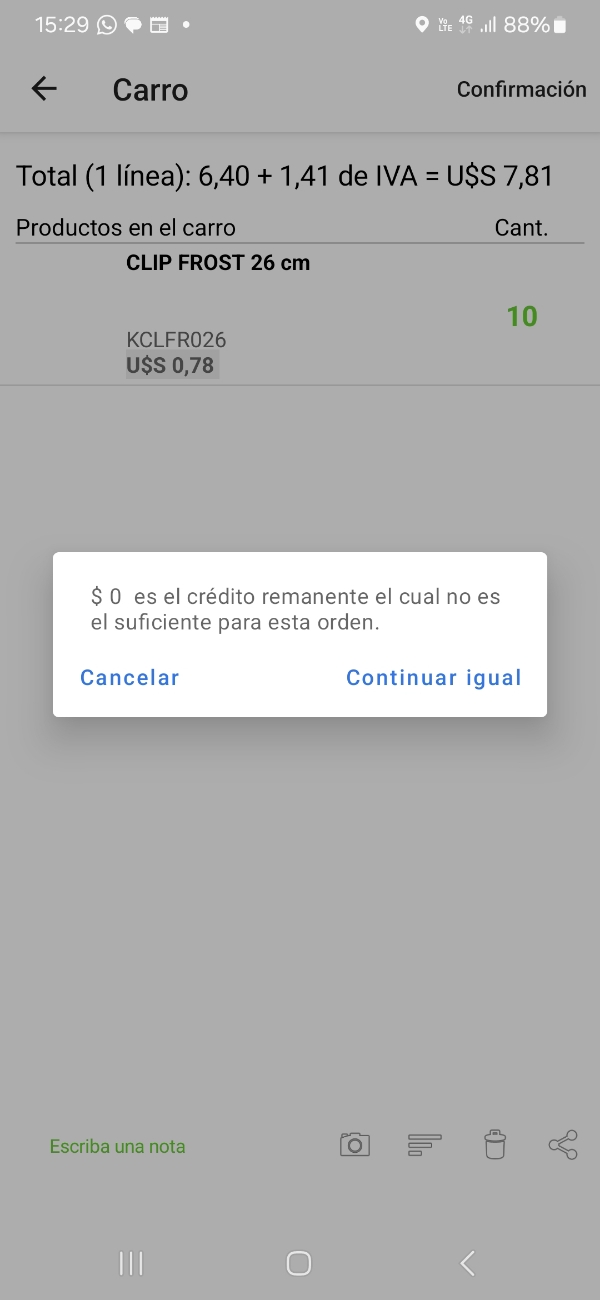
Task: Go to the system home screen
Action: (x=299, y=1263)
